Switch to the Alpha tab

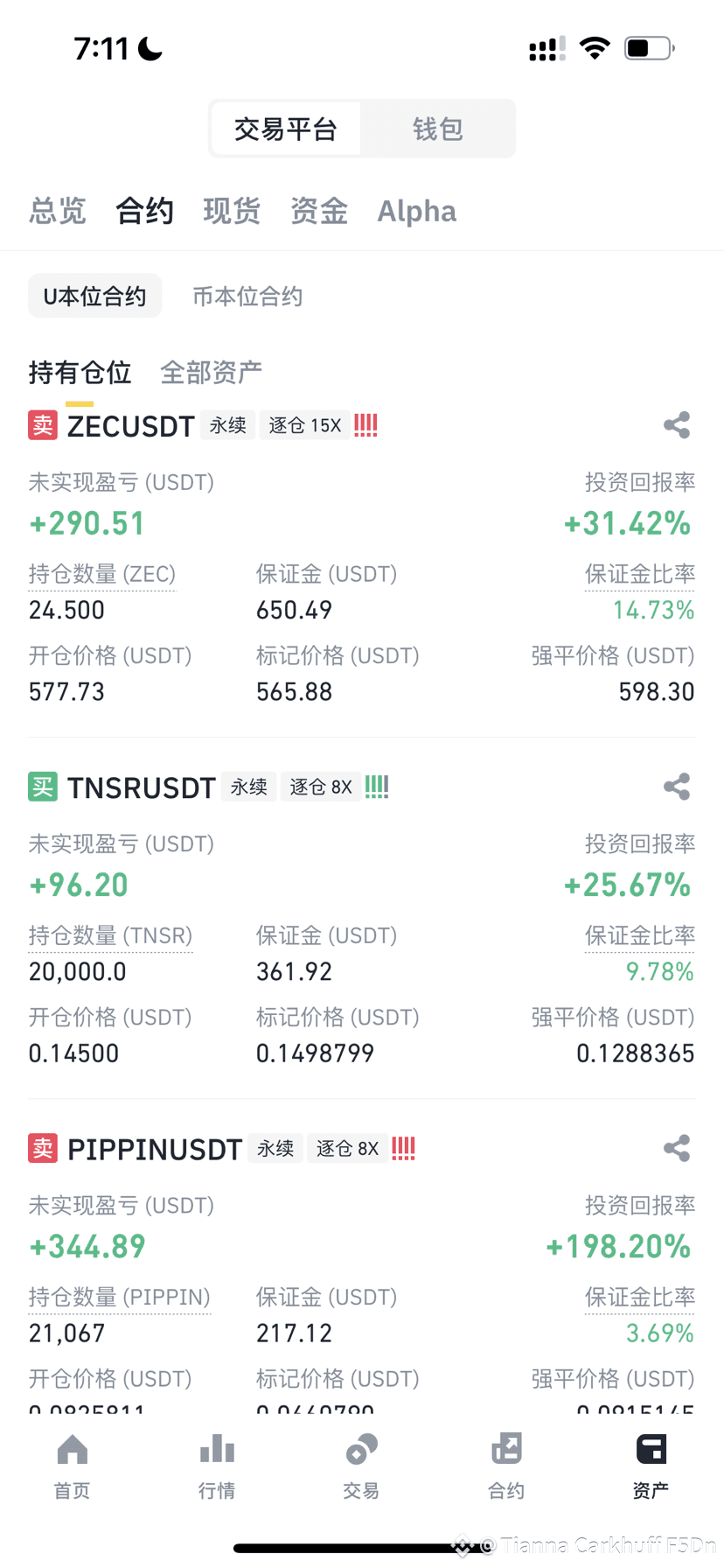417,211
